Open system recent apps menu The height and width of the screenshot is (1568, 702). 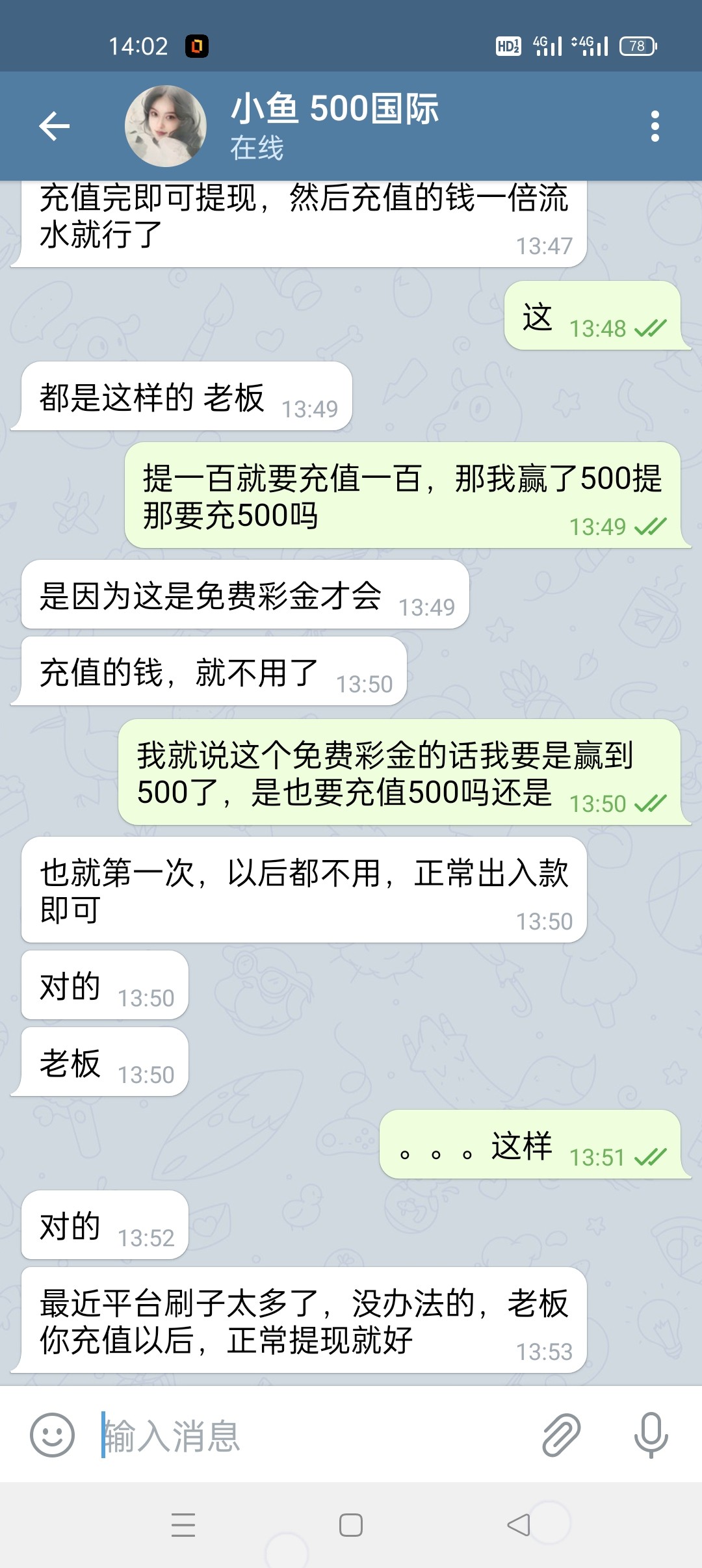point(183,1525)
